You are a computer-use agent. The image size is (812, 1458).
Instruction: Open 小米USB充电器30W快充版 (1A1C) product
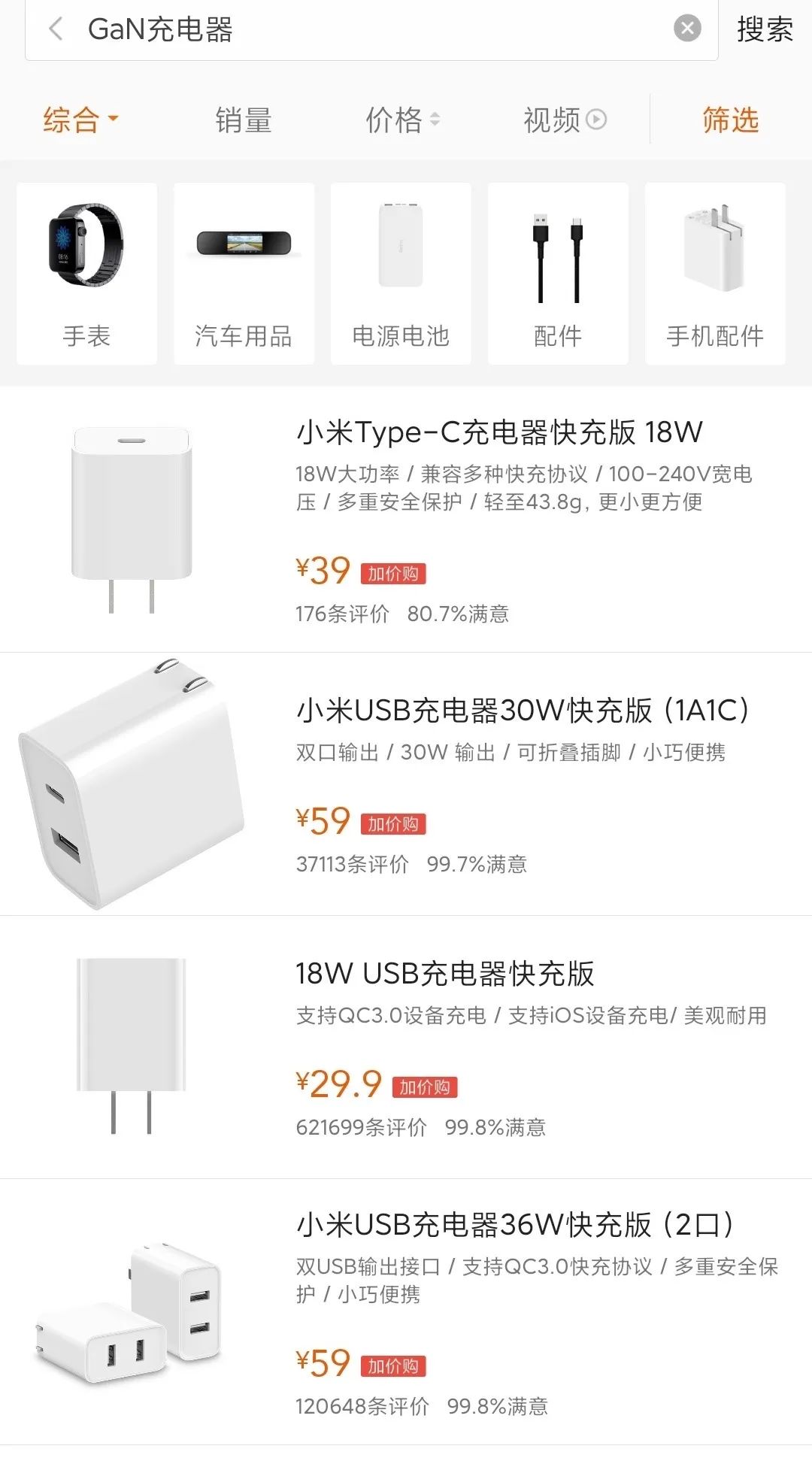[406, 784]
